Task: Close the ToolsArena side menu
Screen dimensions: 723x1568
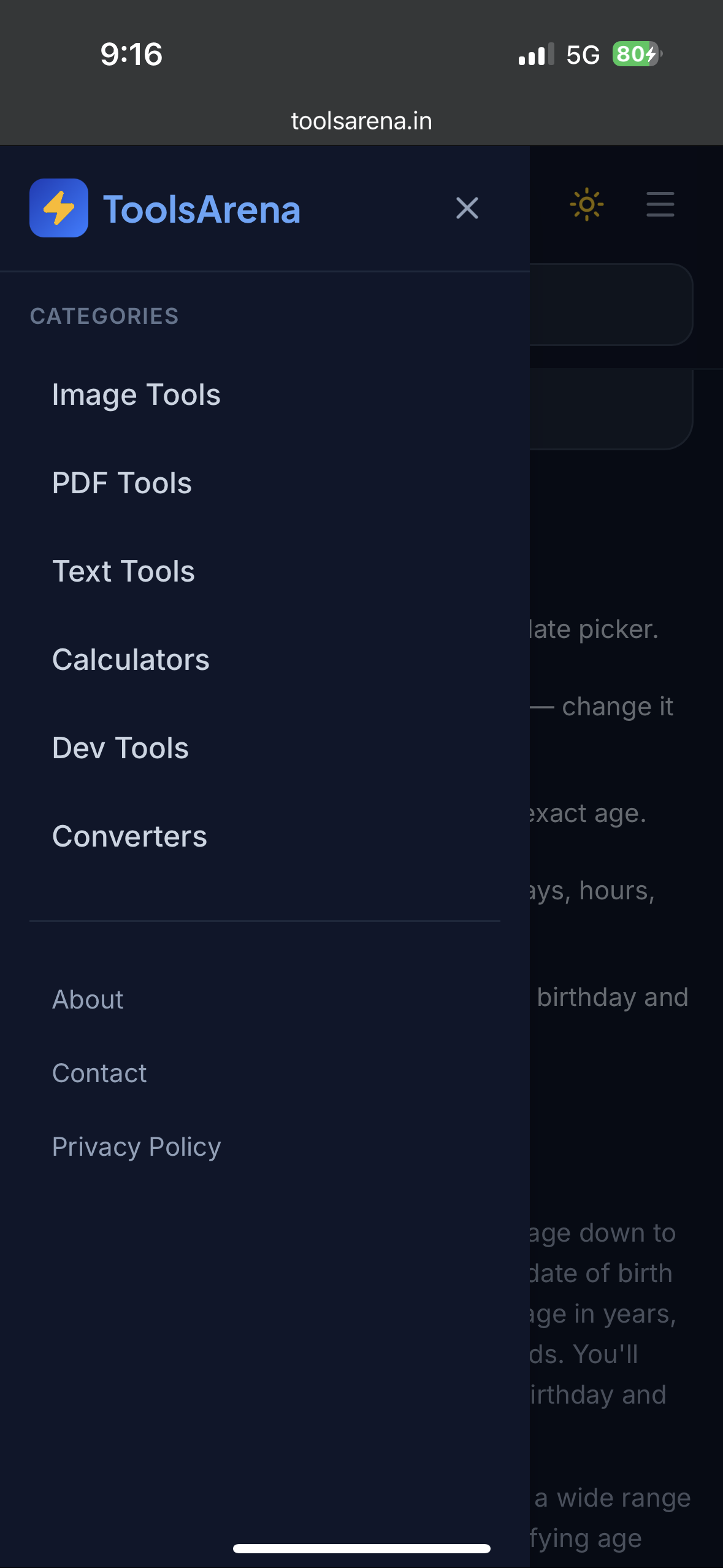Action: click(x=467, y=209)
